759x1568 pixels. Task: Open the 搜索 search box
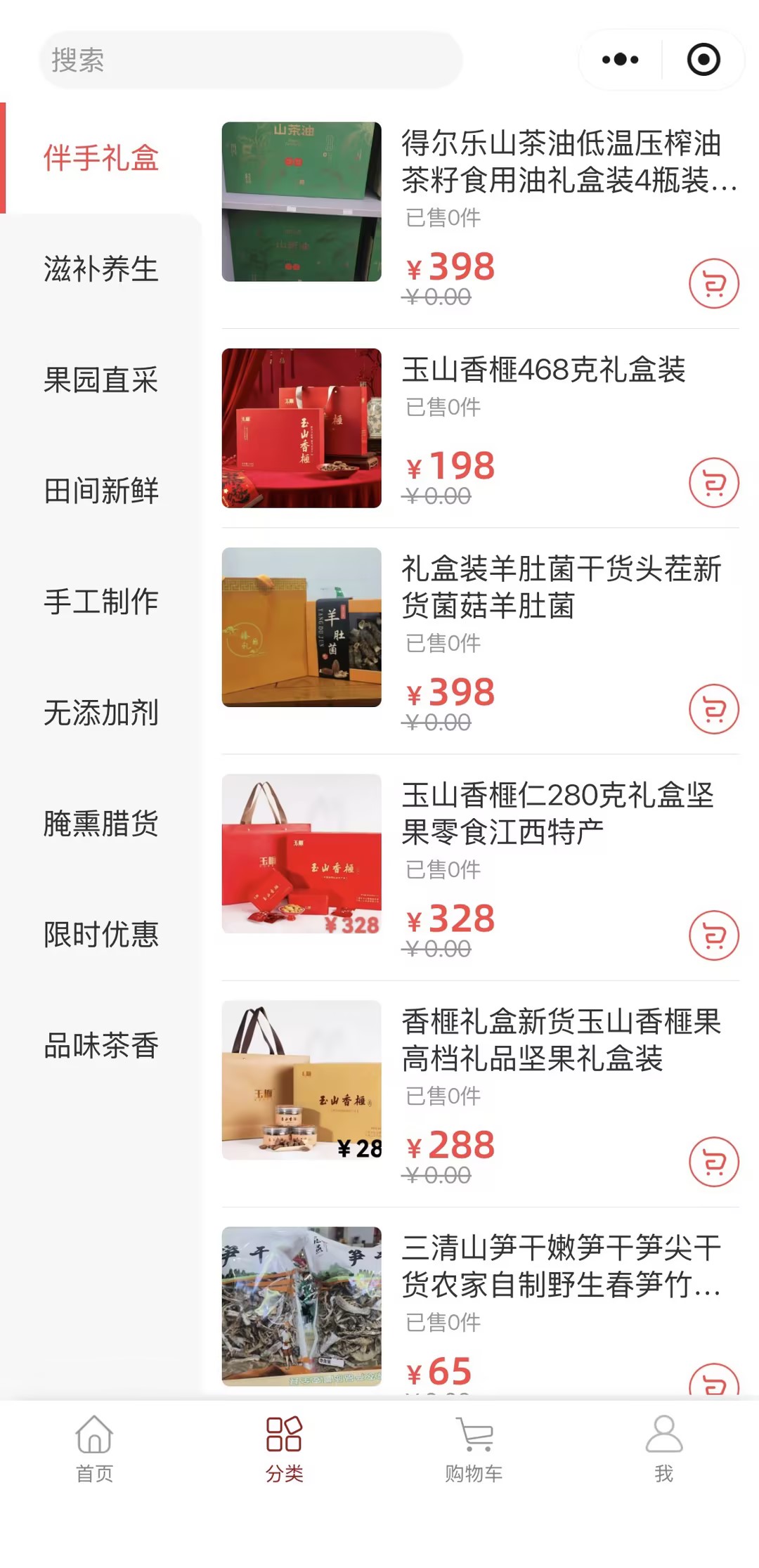(250, 60)
